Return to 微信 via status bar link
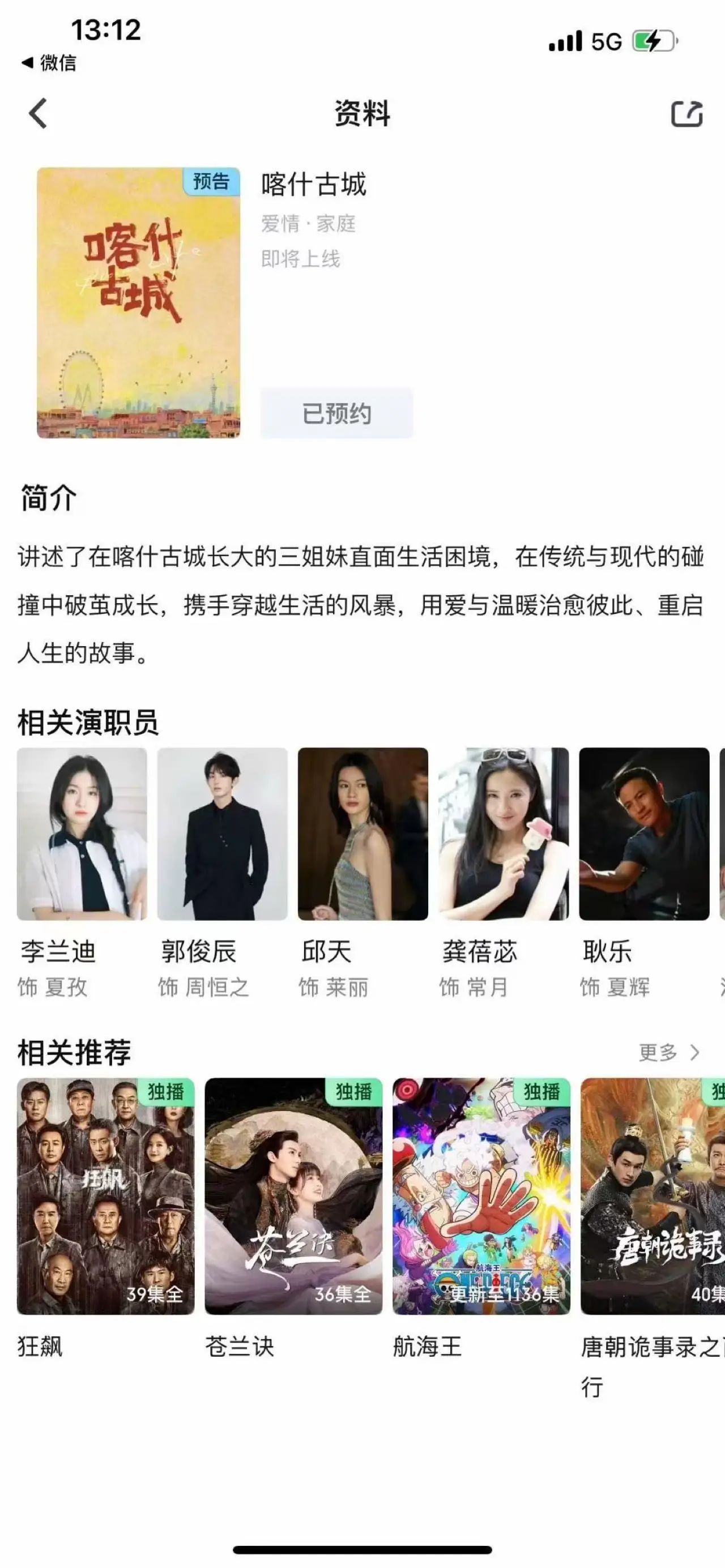Image resolution: width=725 pixels, height=1568 pixels. pos(50,63)
